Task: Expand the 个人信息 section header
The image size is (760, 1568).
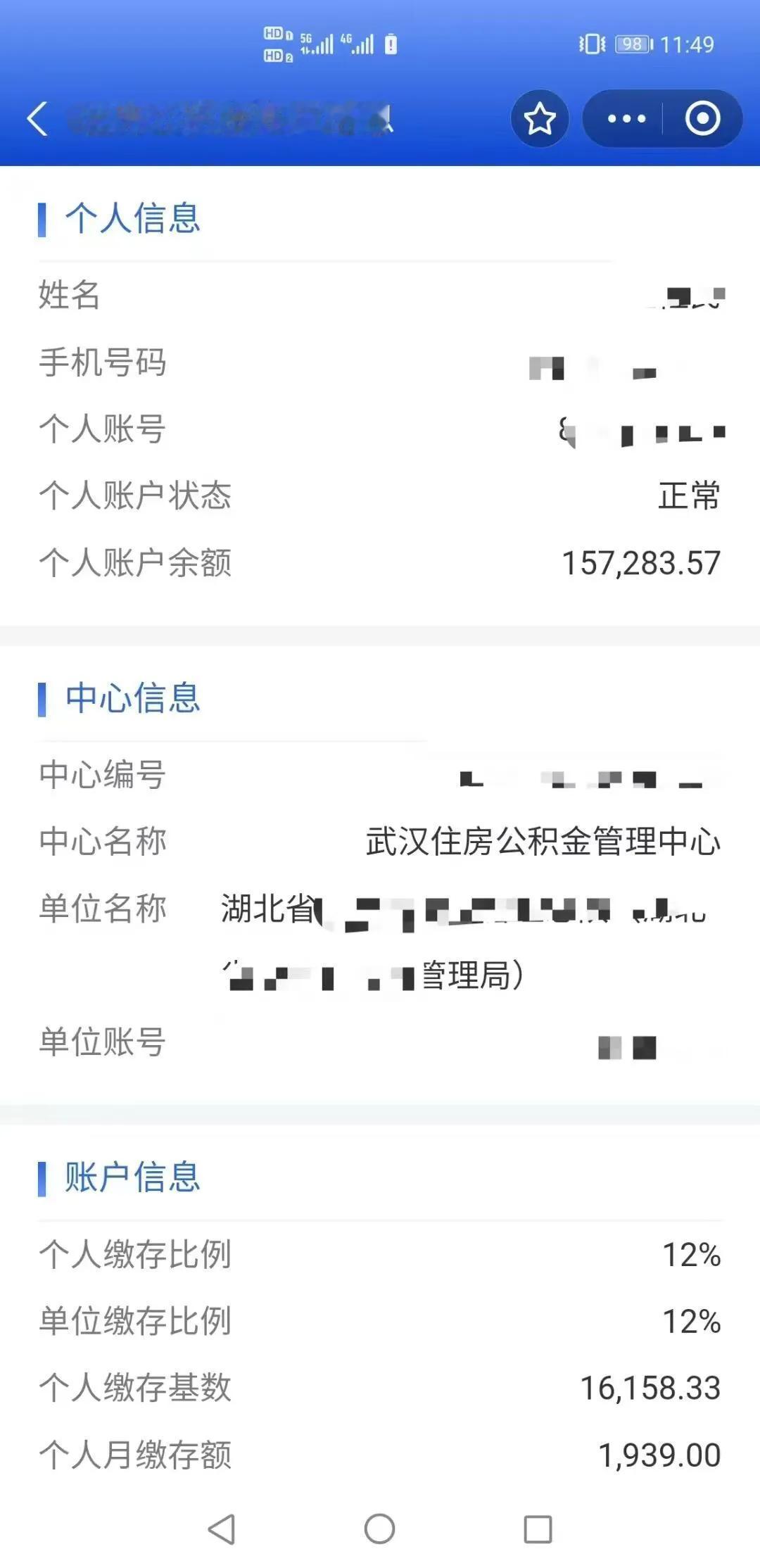Action: click(x=134, y=220)
